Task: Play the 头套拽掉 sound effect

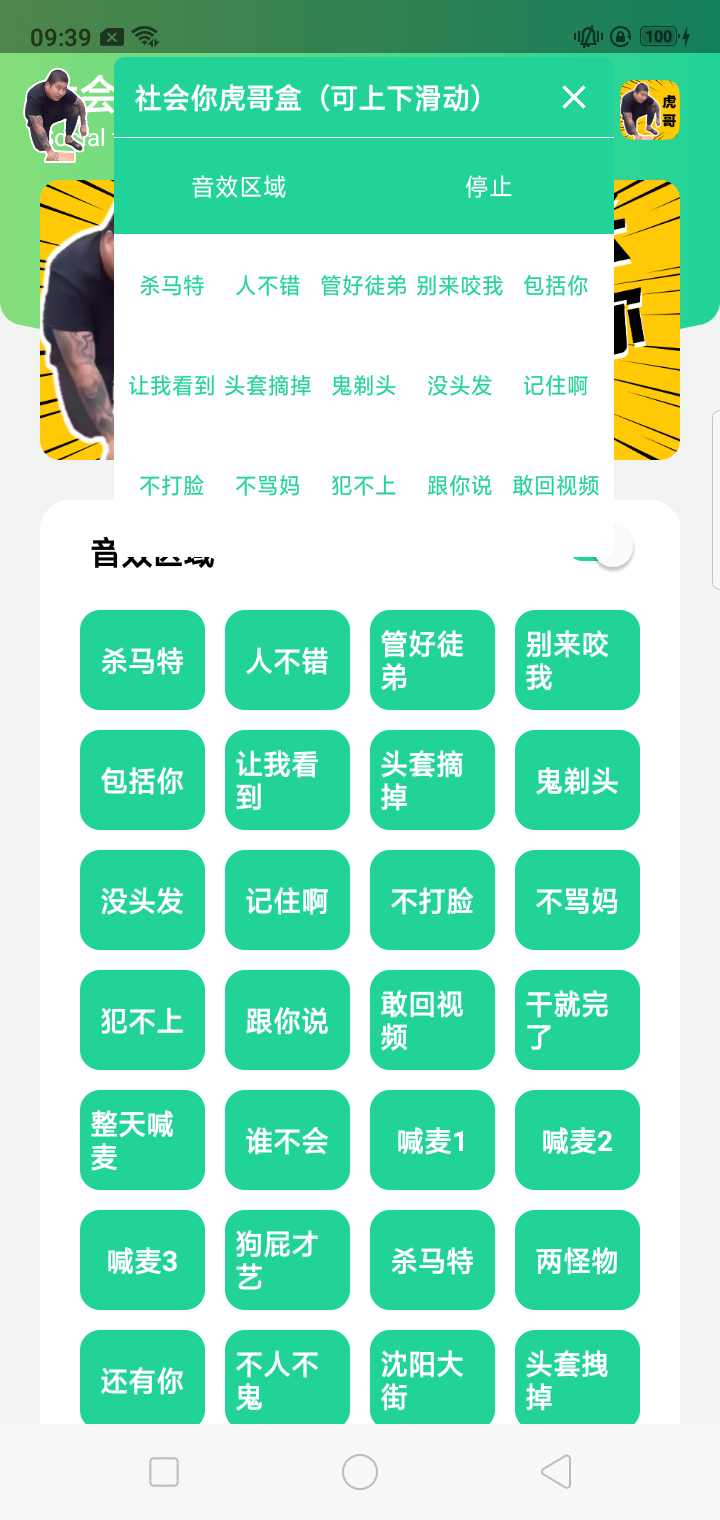Action: click(x=577, y=1378)
